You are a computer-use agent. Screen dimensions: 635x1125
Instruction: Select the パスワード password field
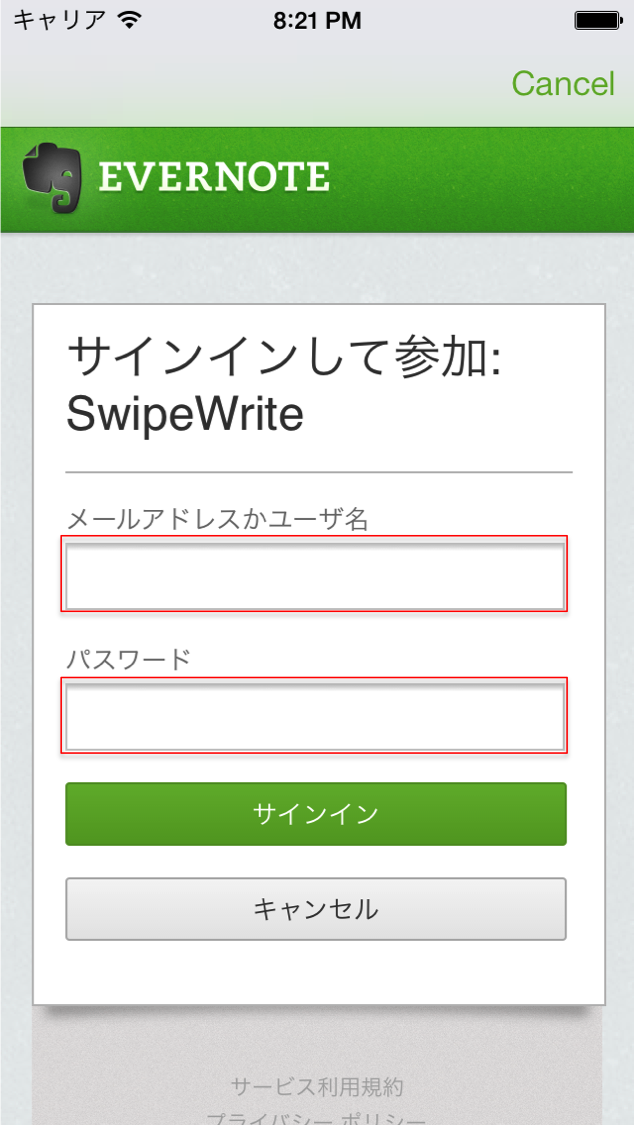pyautogui.click(x=314, y=715)
